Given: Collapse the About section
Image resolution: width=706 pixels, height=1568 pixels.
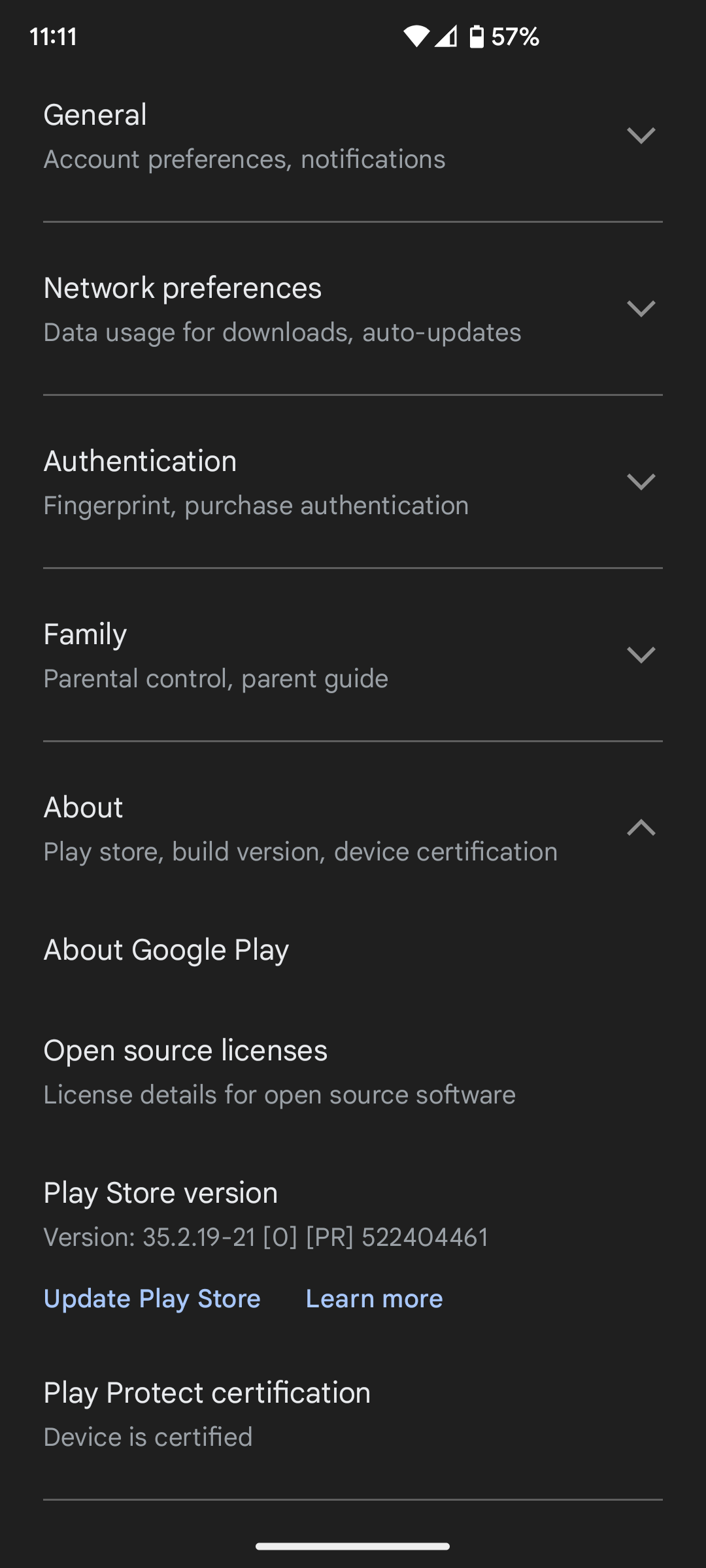Looking at the screenshot, I should point(641,828).
